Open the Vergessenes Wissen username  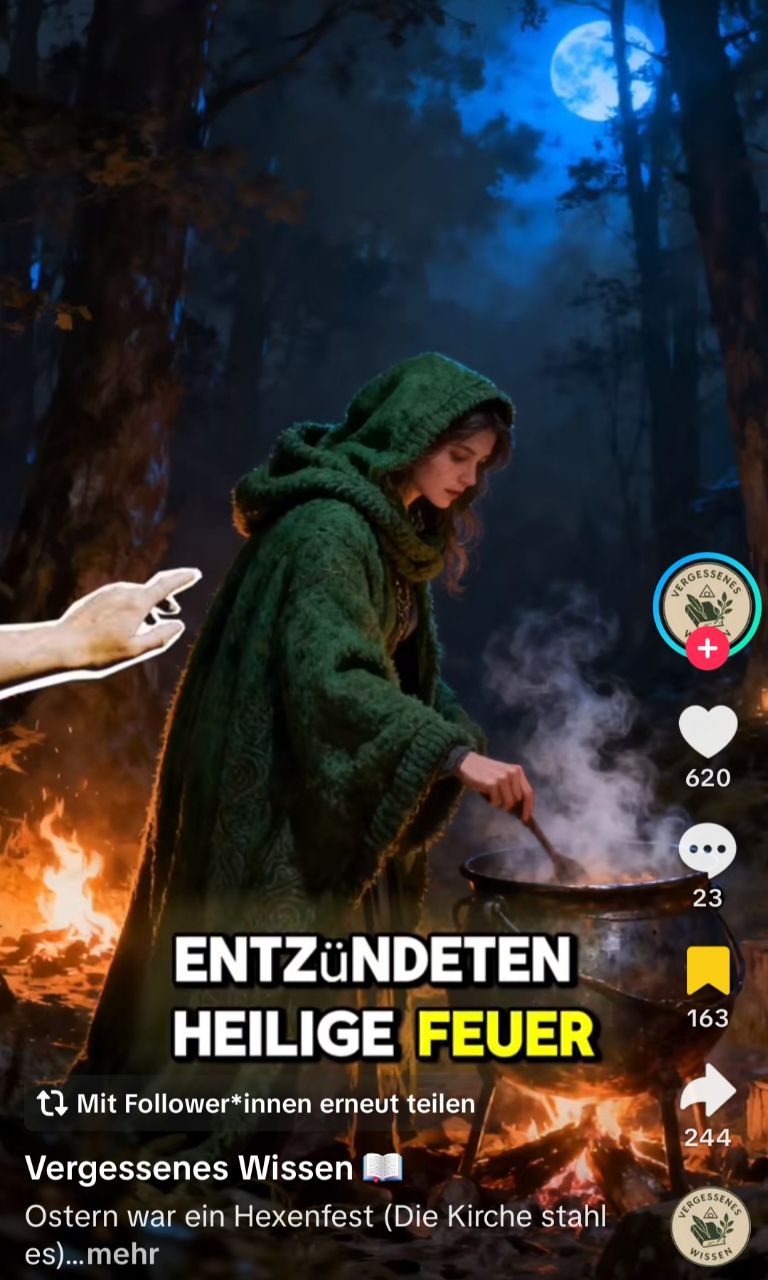[x=189, y=1168]
